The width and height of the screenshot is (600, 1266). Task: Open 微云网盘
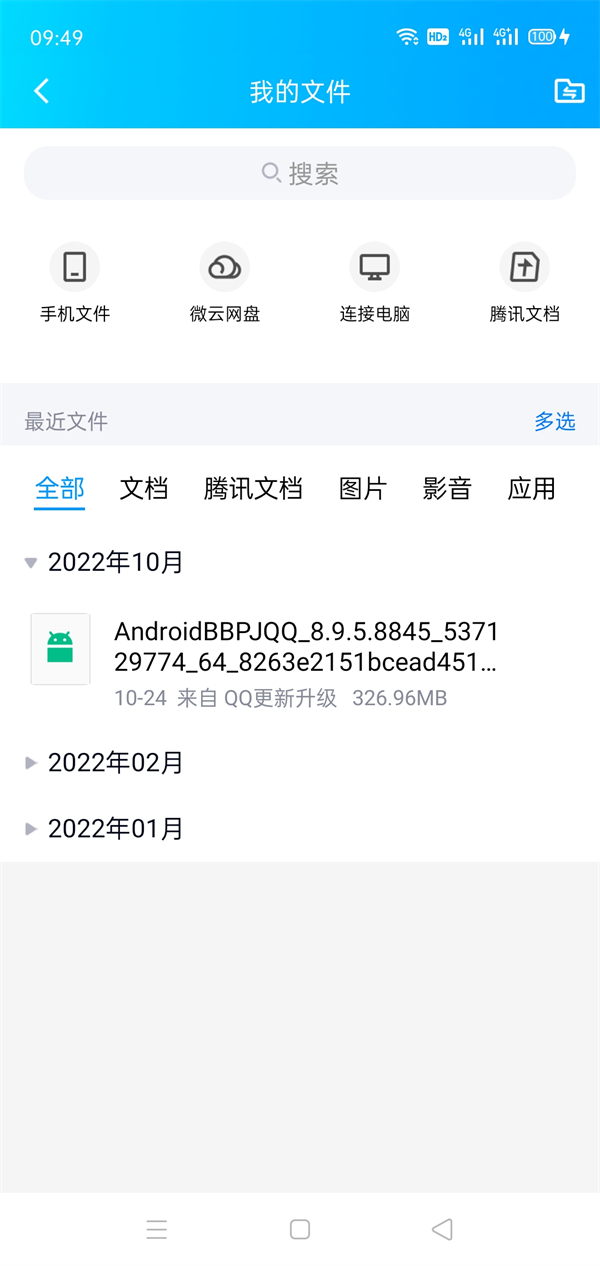(225, 284)
